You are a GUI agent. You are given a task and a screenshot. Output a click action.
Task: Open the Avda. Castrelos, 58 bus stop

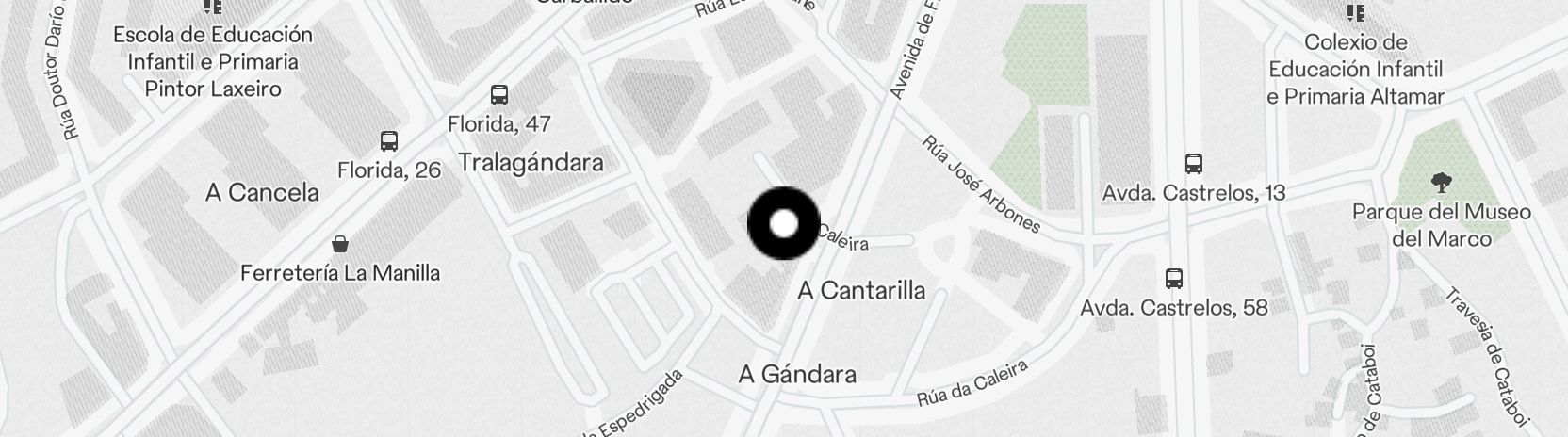click(x=1173, y=279)
